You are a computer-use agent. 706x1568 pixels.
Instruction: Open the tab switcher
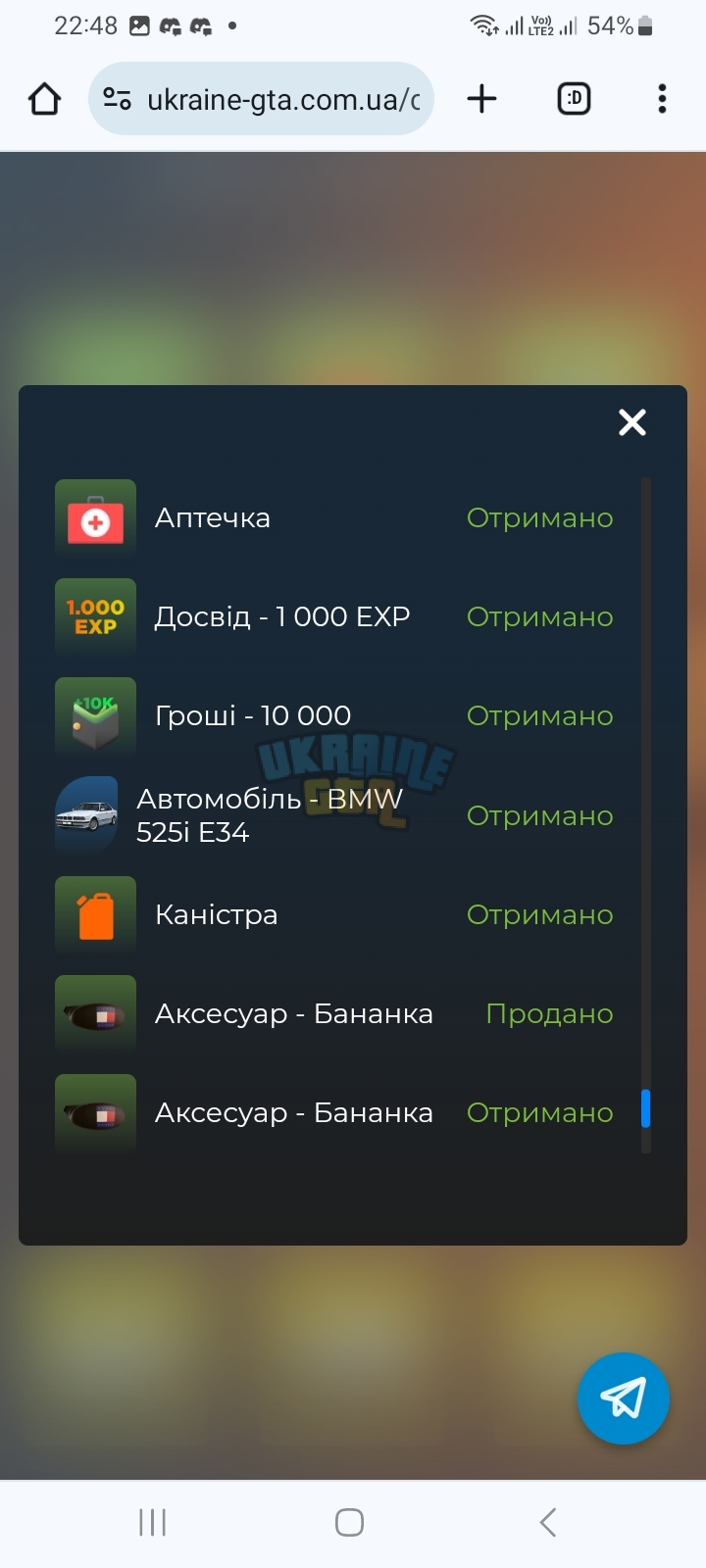click(574, 99)
